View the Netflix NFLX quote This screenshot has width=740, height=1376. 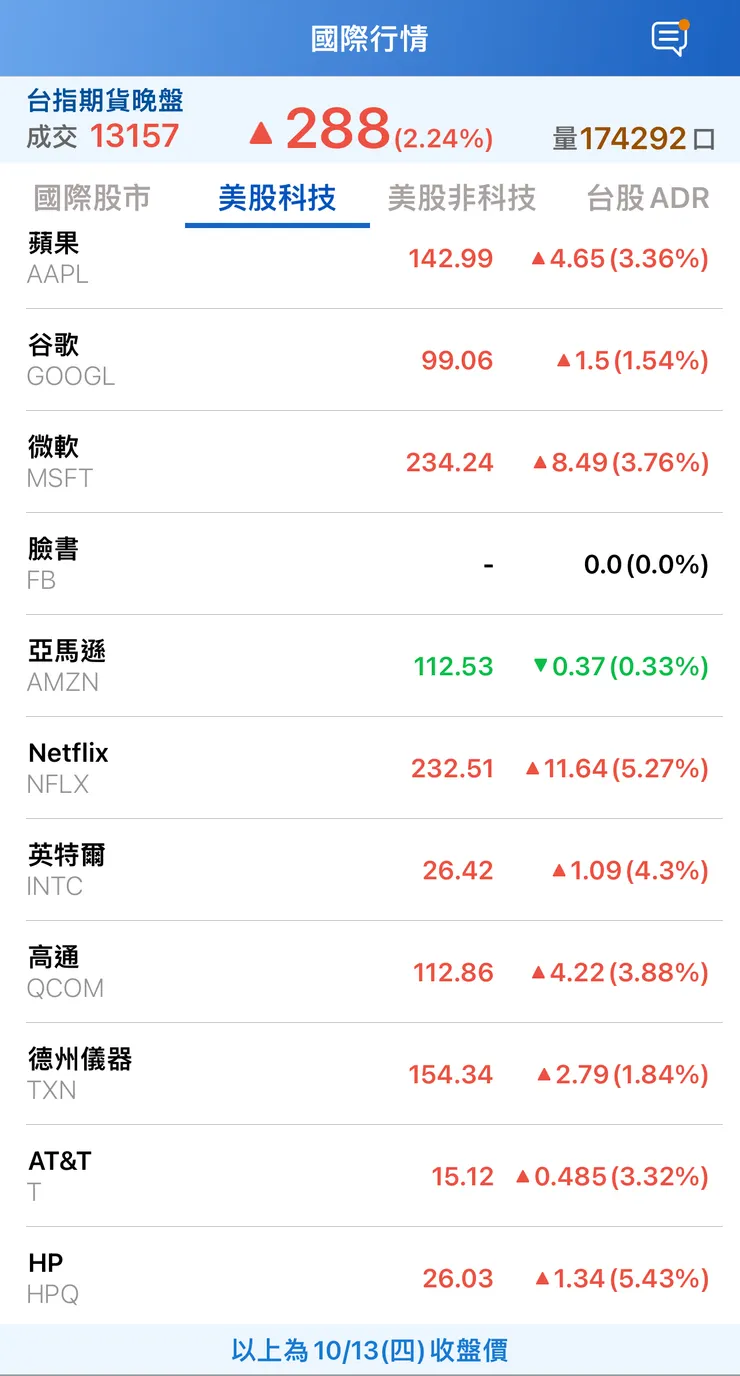pyautogui.click(x=370, y=769)
